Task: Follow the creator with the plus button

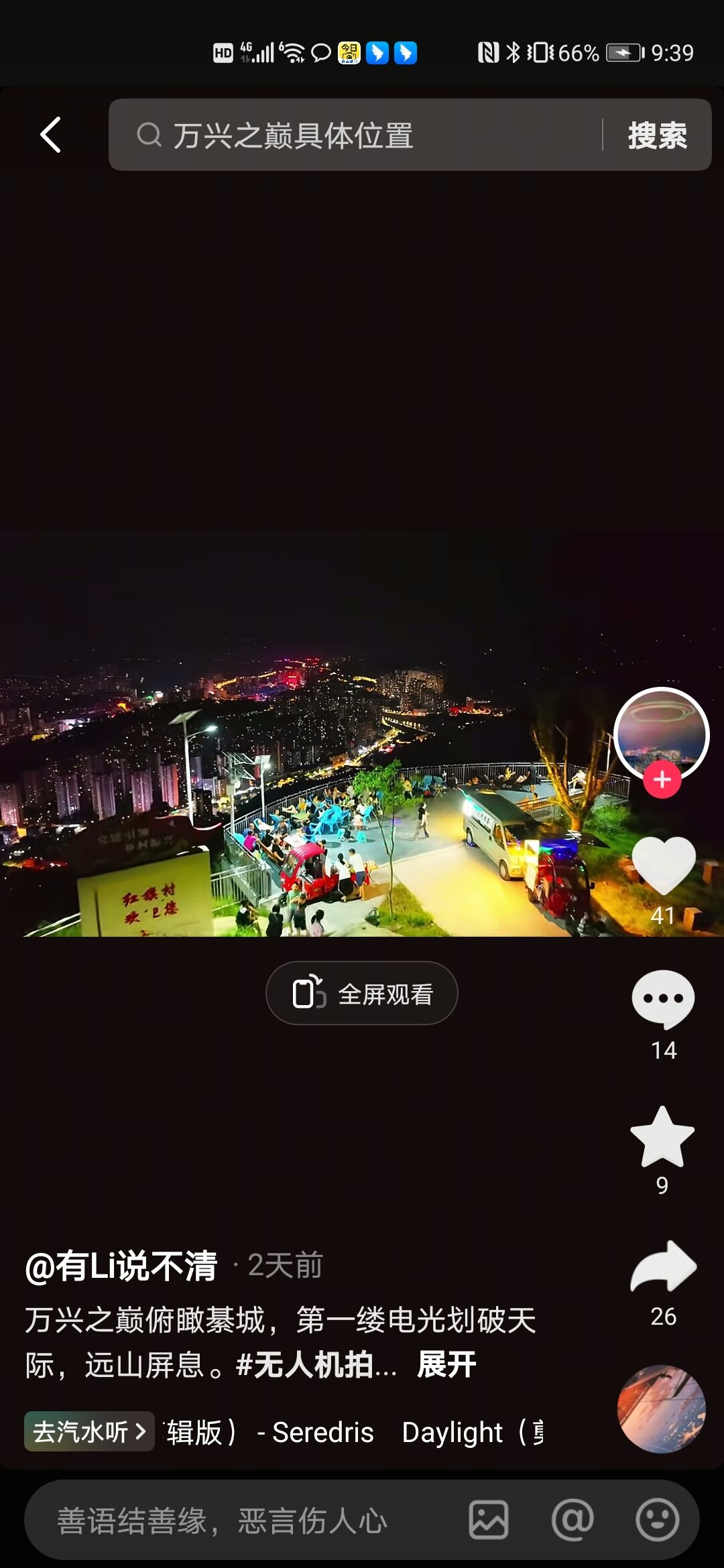Action: click(662, 780)
